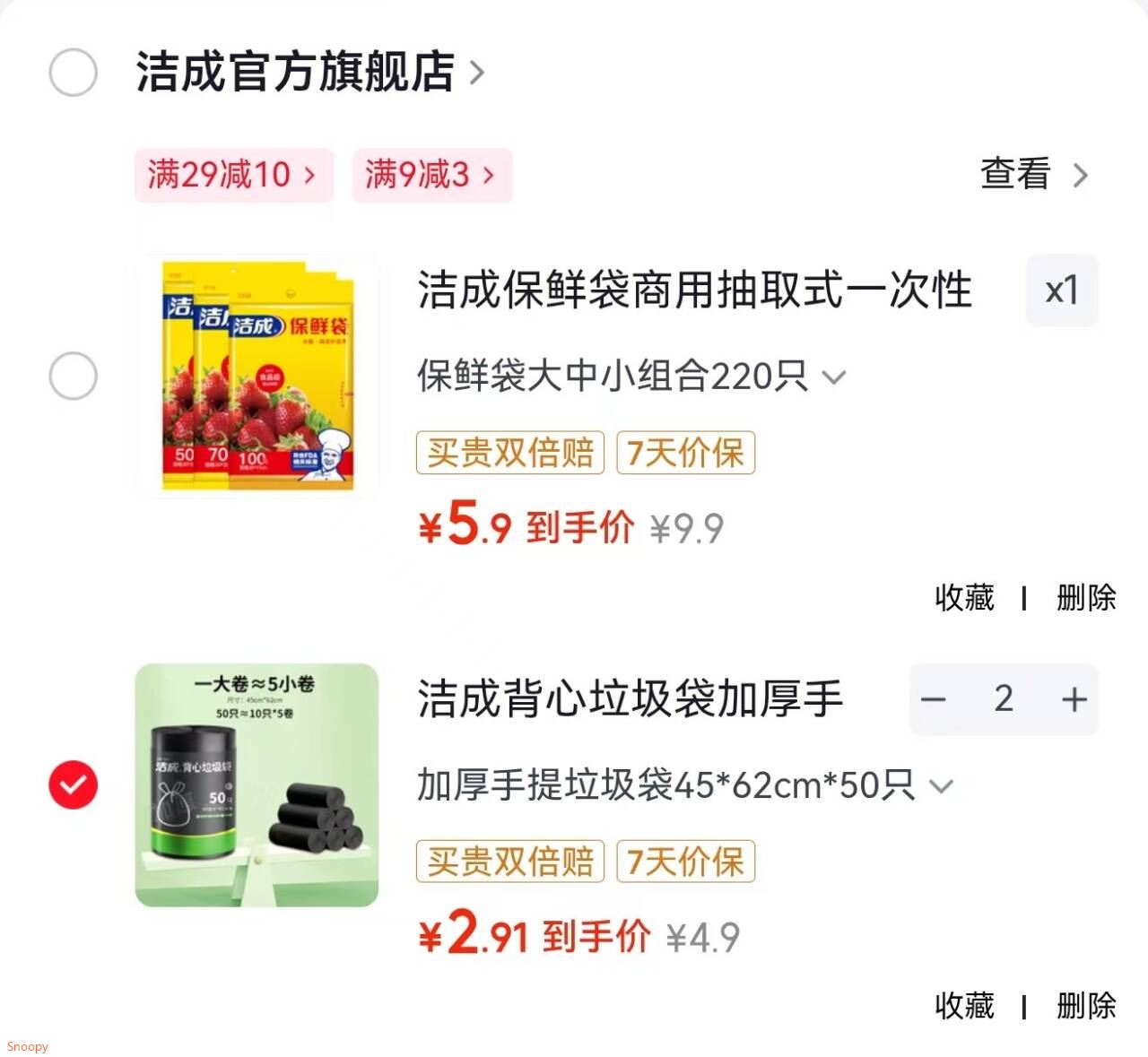1148x1057 pixels.
Task: 删除 the 洁成背心垃圾袋 item from cart
Action: point(1086,1006)
